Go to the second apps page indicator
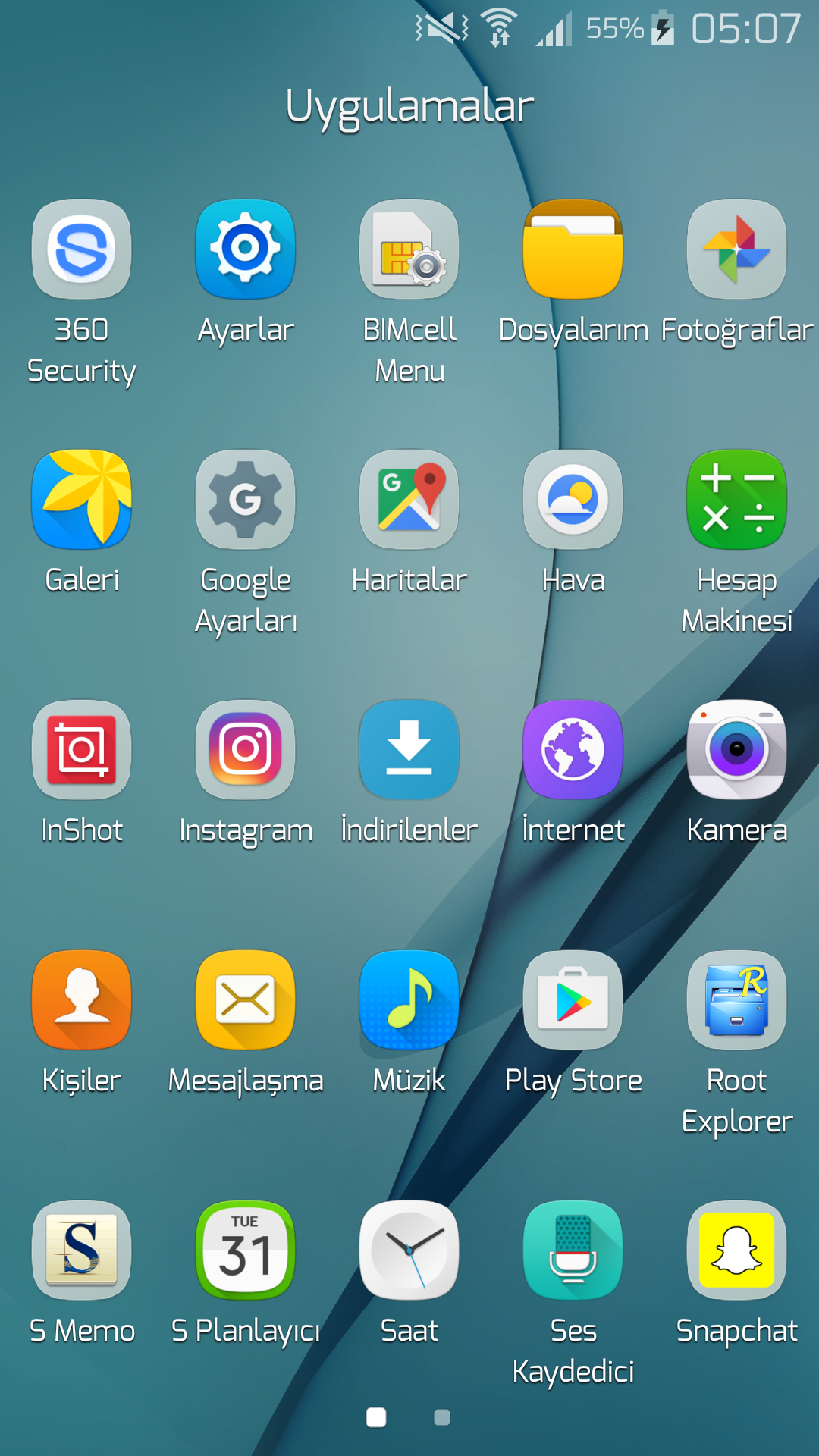This screenshot has width=819, height=1456. click(x=442, y=1417)
